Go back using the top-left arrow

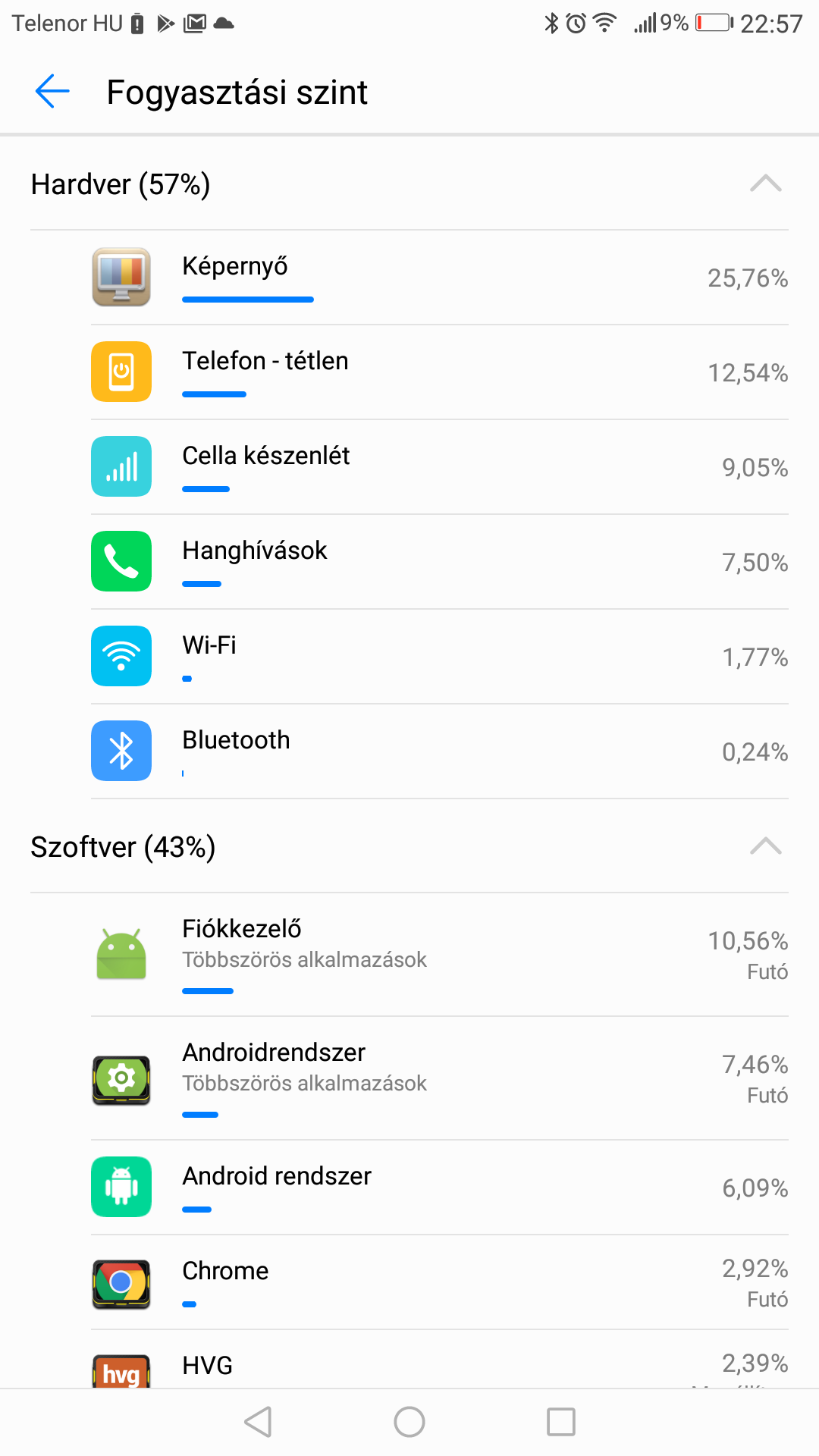pos(52,92)
